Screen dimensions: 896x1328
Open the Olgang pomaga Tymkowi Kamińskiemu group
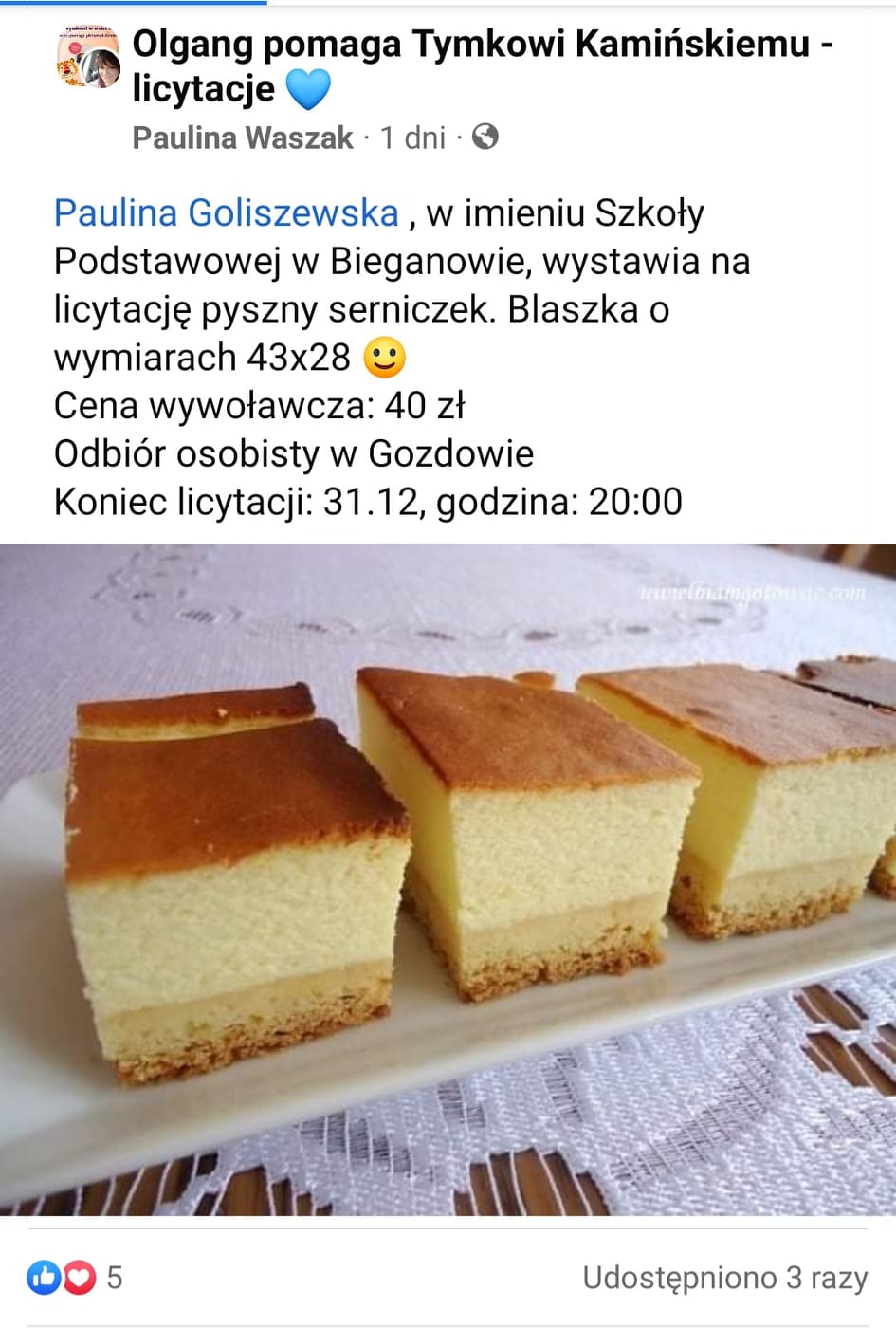pyautogui.click(x=469, y=46)
